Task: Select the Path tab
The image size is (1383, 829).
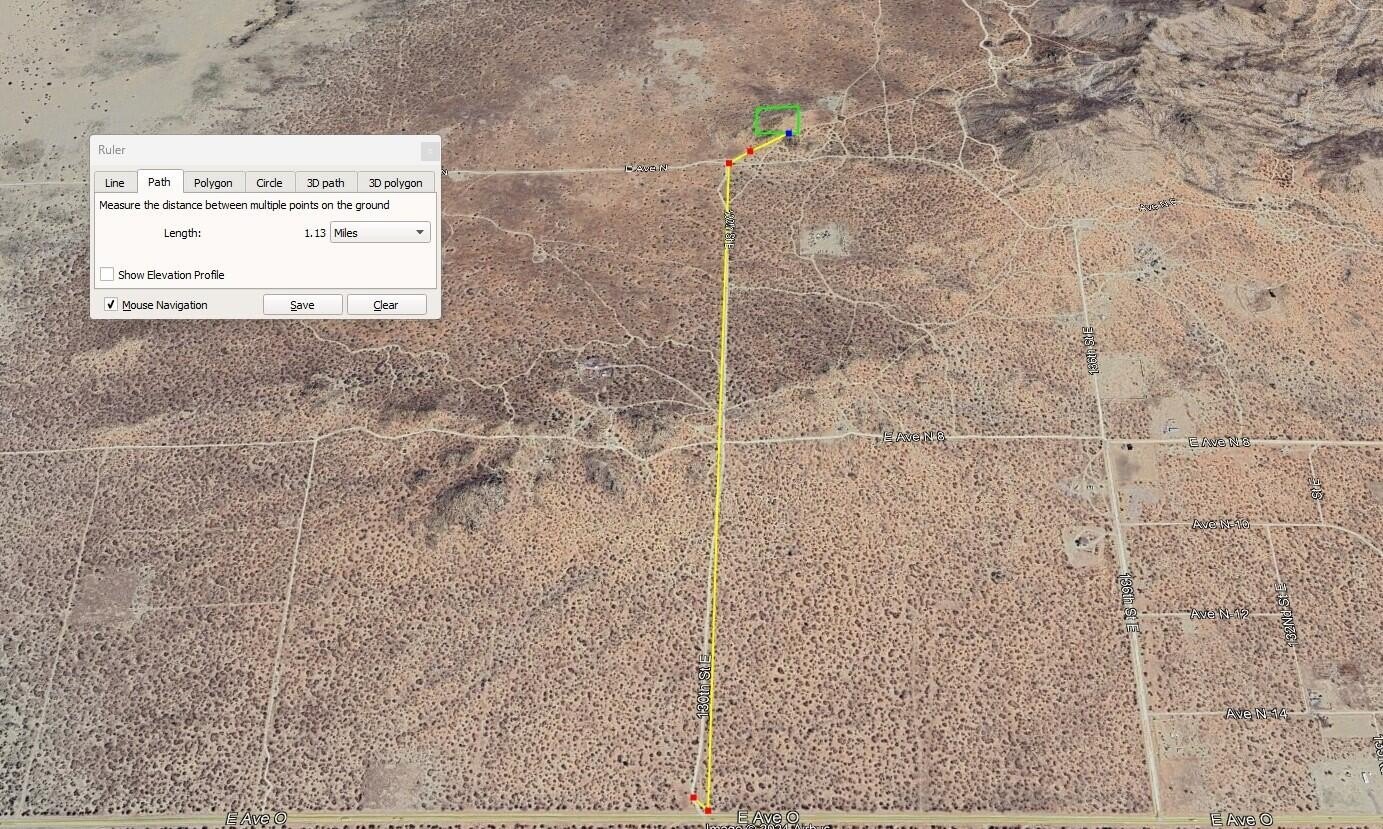Action: [160, 182]
